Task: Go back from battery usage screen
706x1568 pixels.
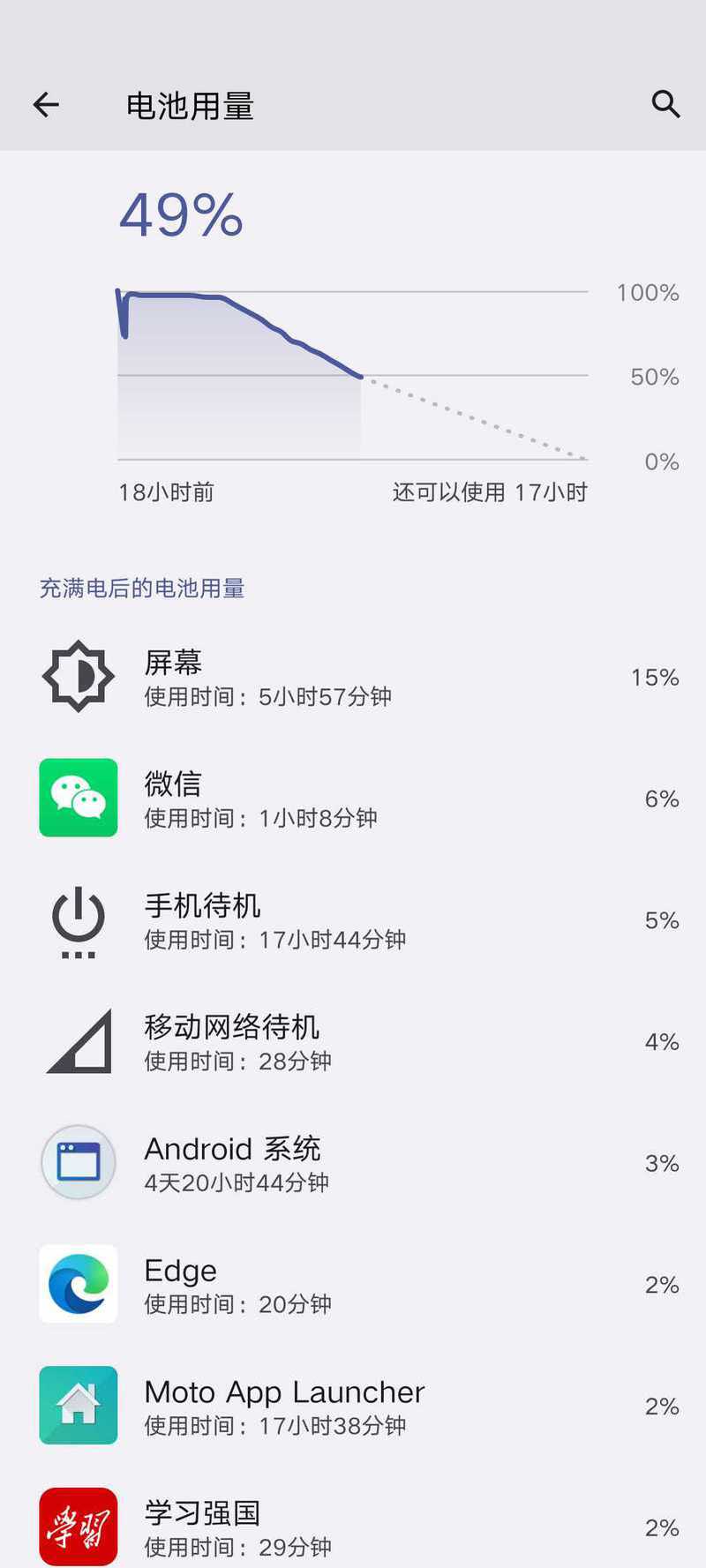Action: click(46, 106)
